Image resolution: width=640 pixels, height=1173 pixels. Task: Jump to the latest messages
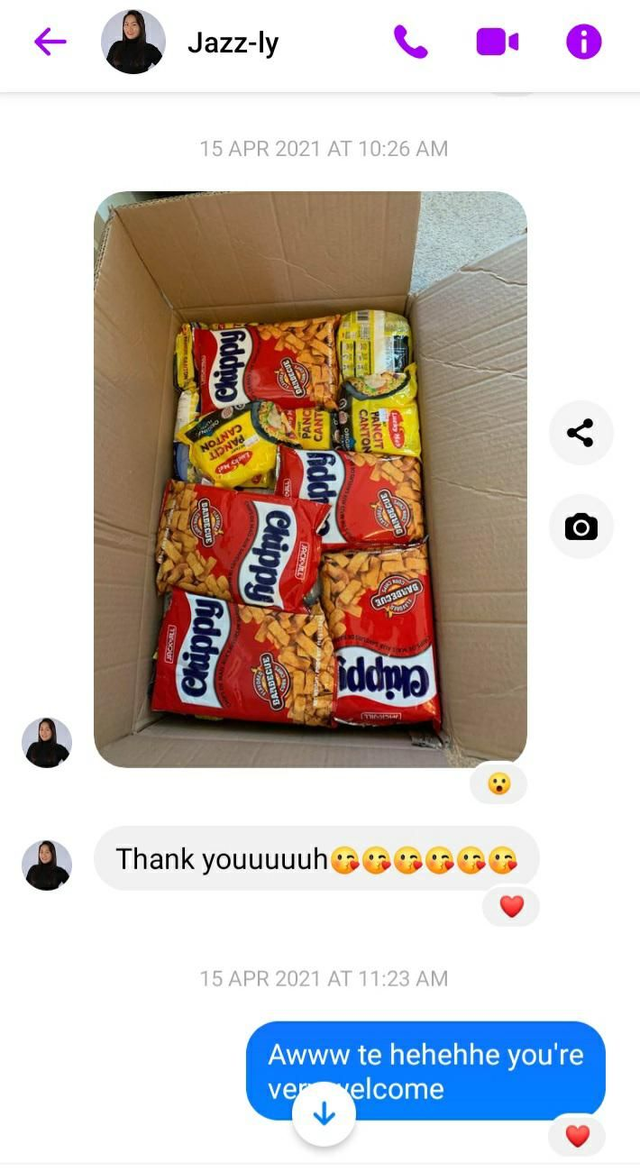[x=324, y=1114]
